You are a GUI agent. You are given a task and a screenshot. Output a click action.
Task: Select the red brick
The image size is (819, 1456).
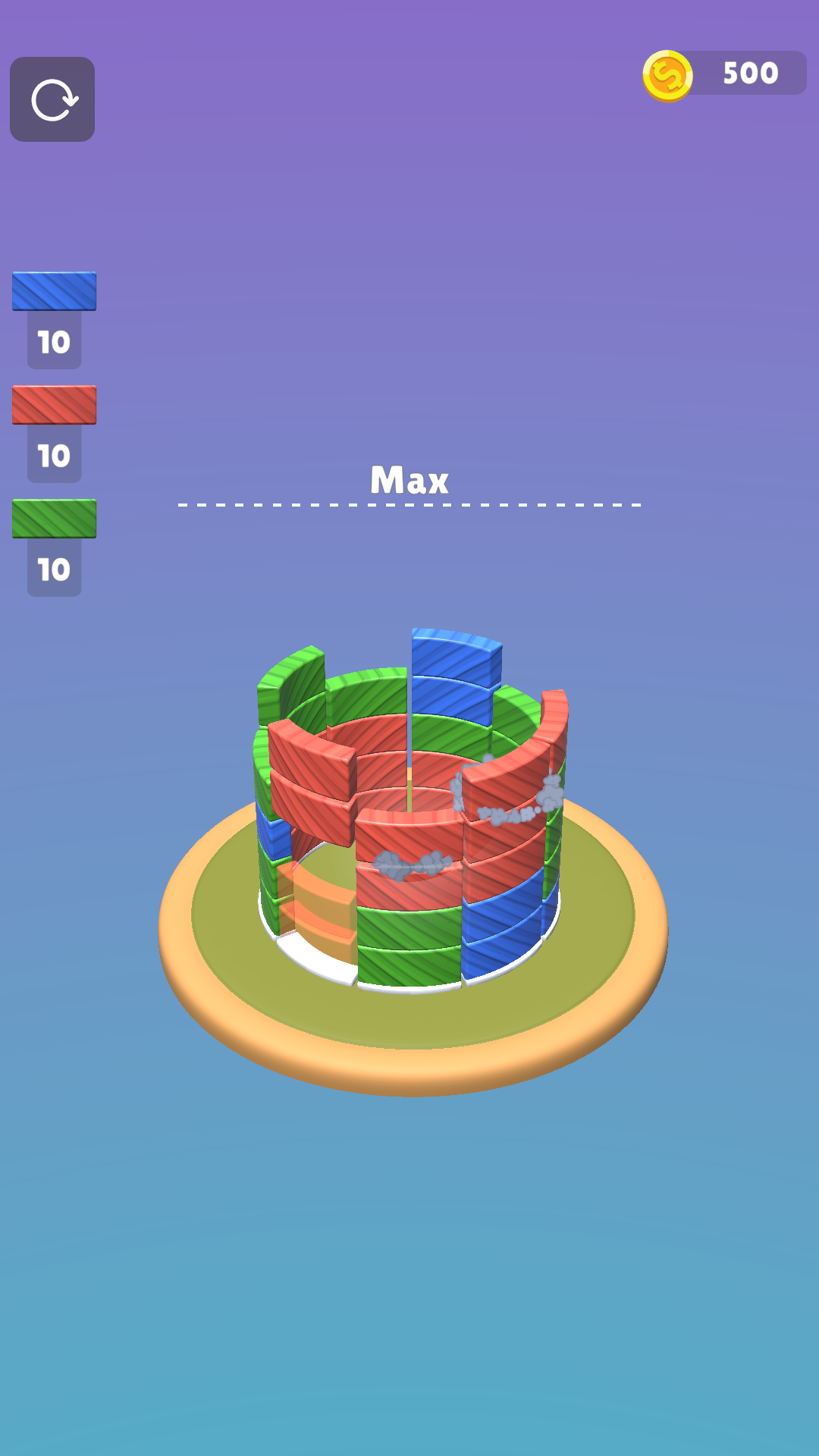click(54, 405)
